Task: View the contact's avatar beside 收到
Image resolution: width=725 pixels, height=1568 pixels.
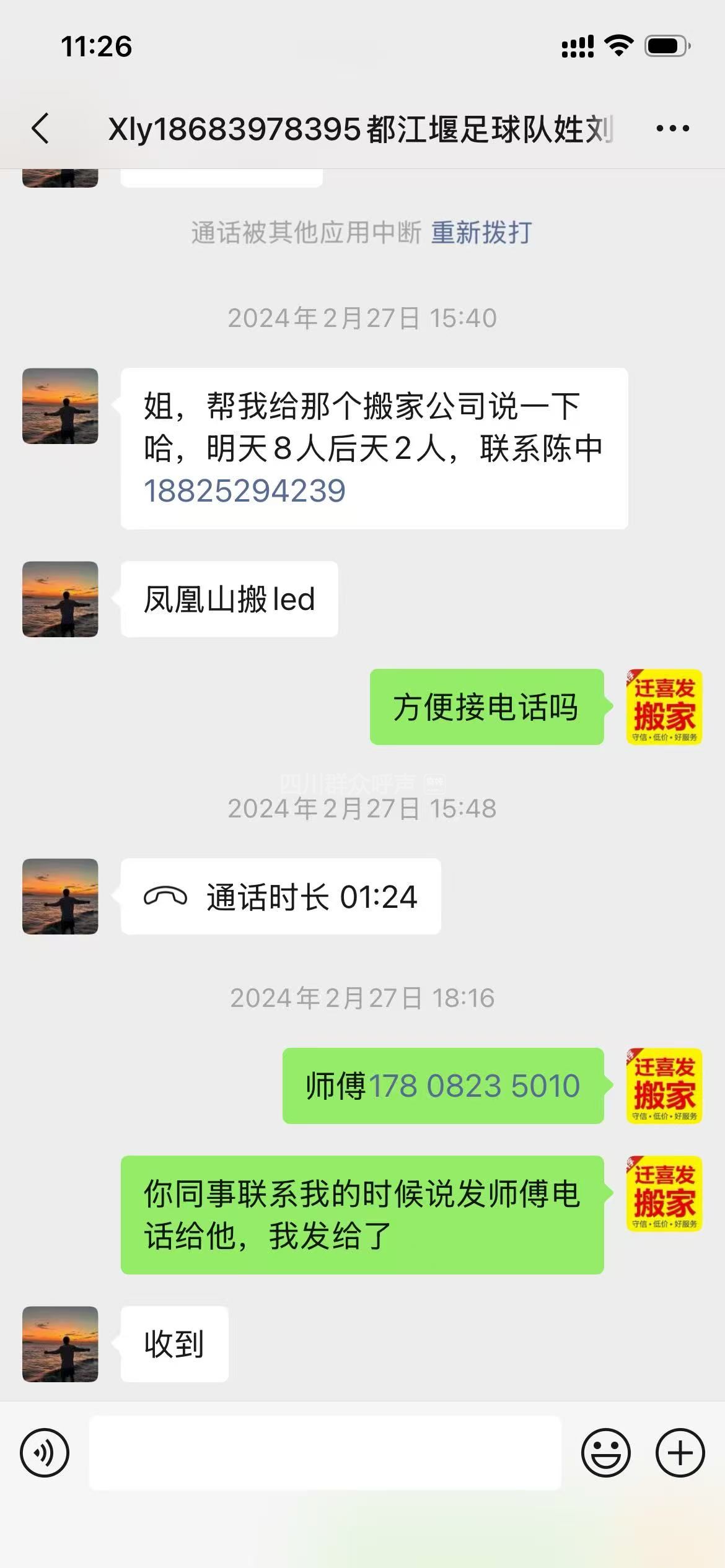Action: click(60, 1344)
